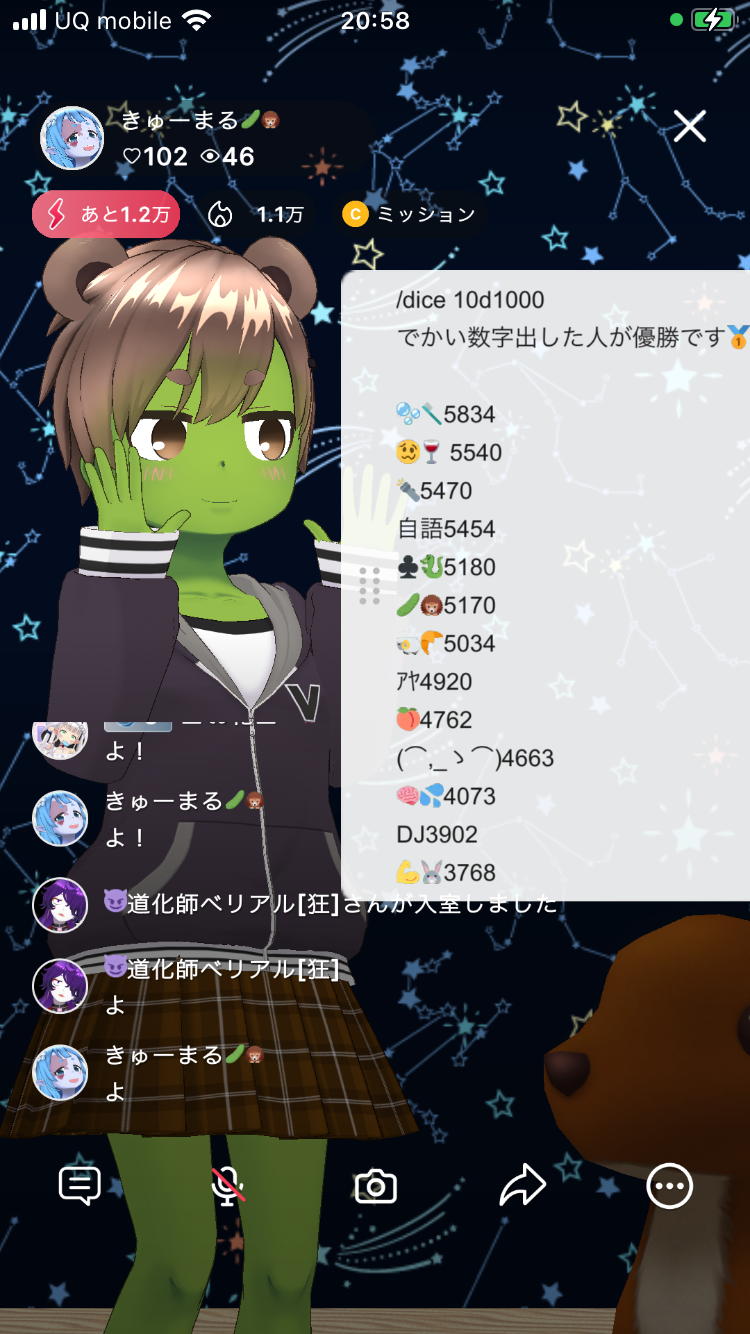Close the live stream
The image size is (750, 1334).
[690, 126]
